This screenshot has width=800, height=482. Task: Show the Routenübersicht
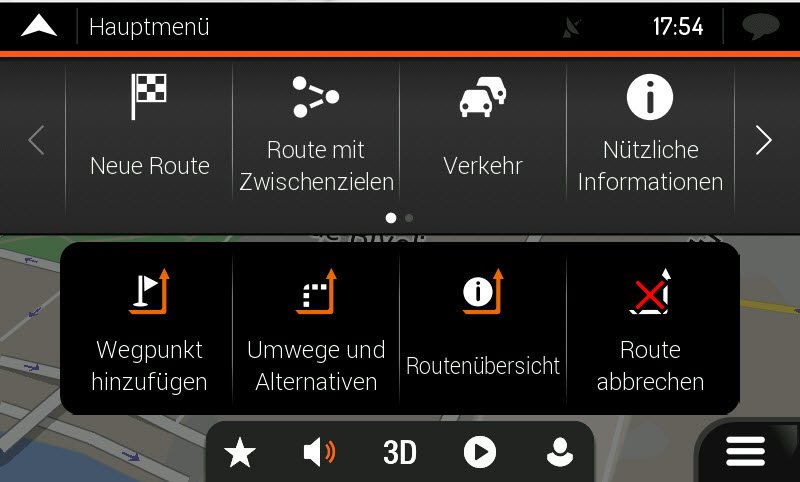click(483, 328)
